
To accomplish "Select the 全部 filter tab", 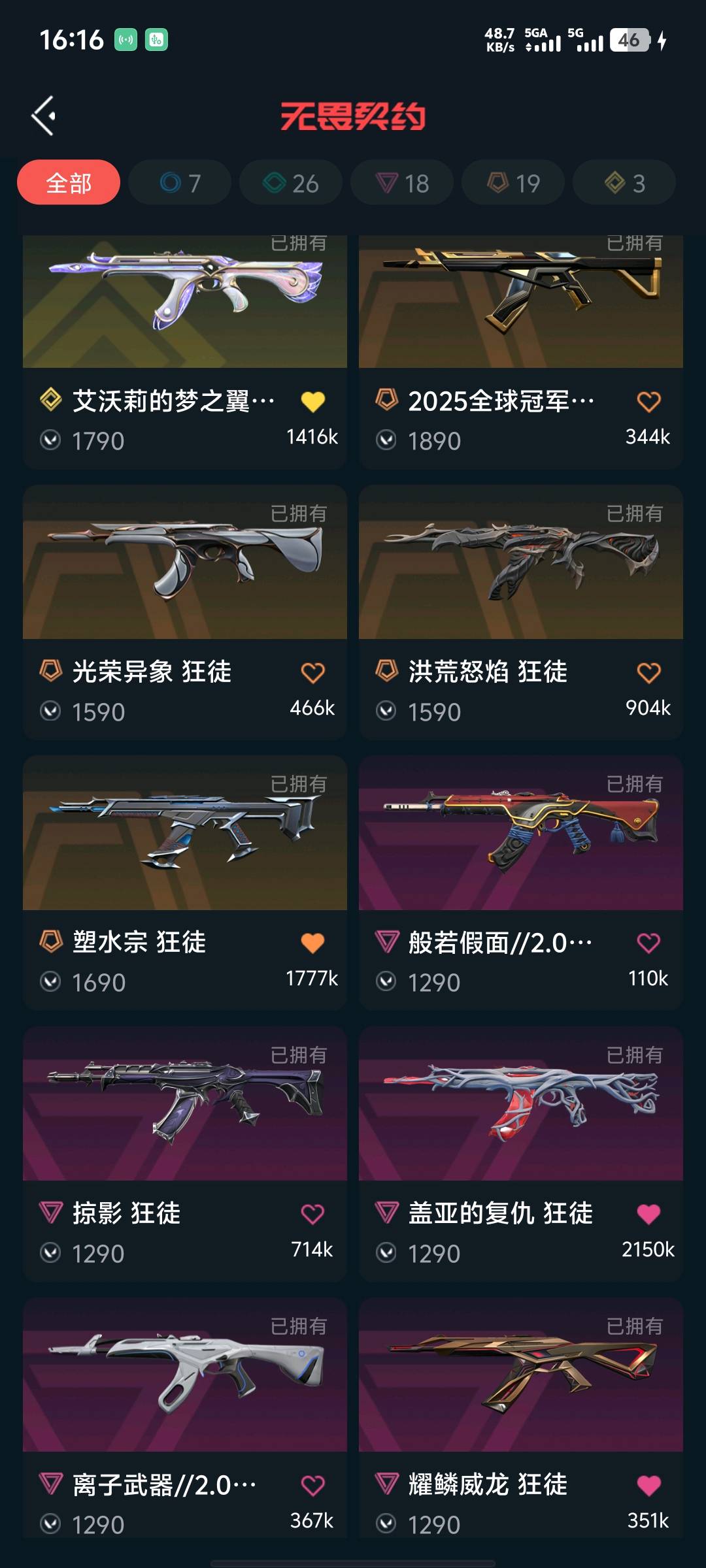I will 69,182.
